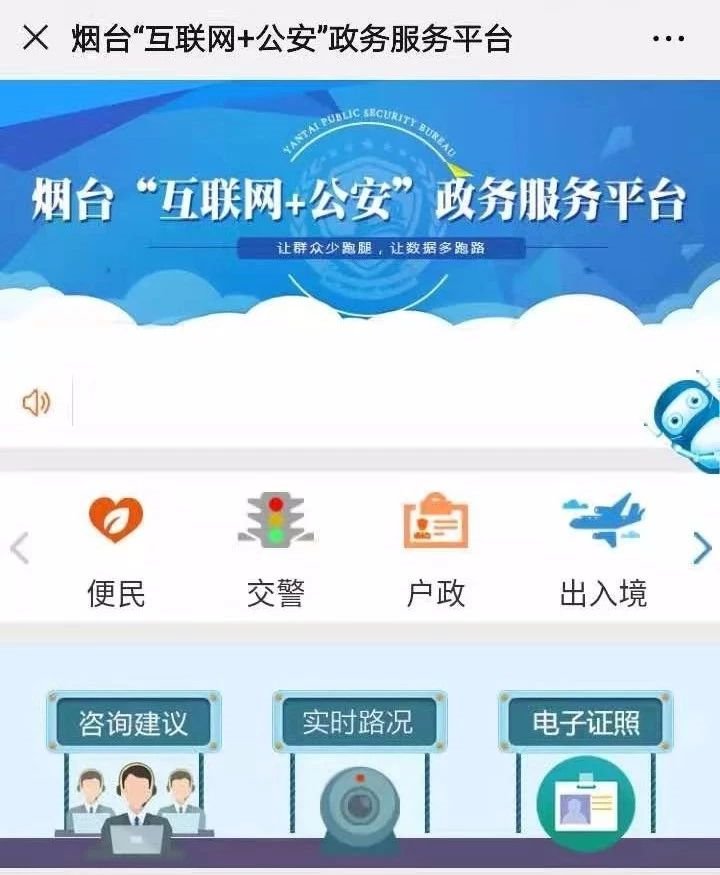Open the 交警 traffic police category
This screenshot has width=720, height=875.
275,550
